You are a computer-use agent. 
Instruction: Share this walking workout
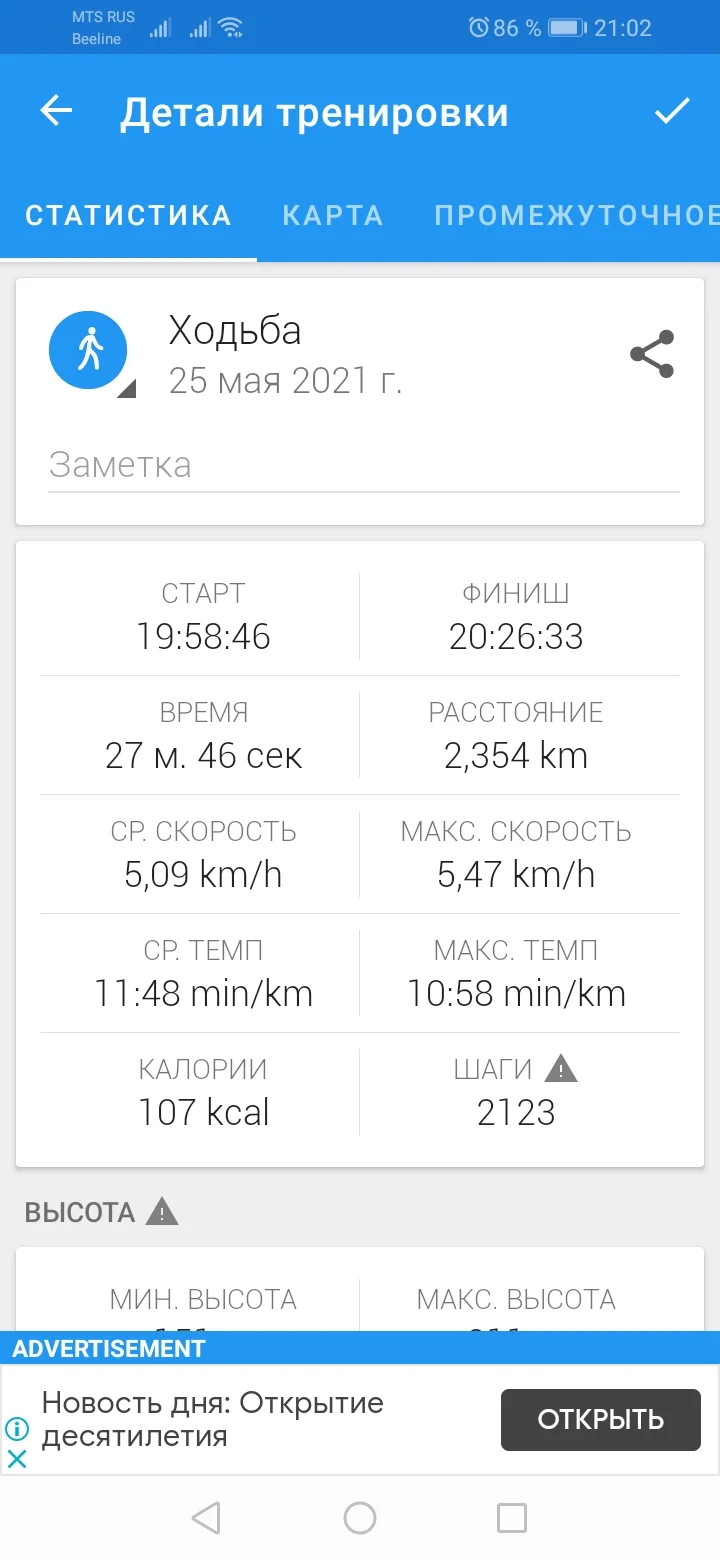coord(652,354)
